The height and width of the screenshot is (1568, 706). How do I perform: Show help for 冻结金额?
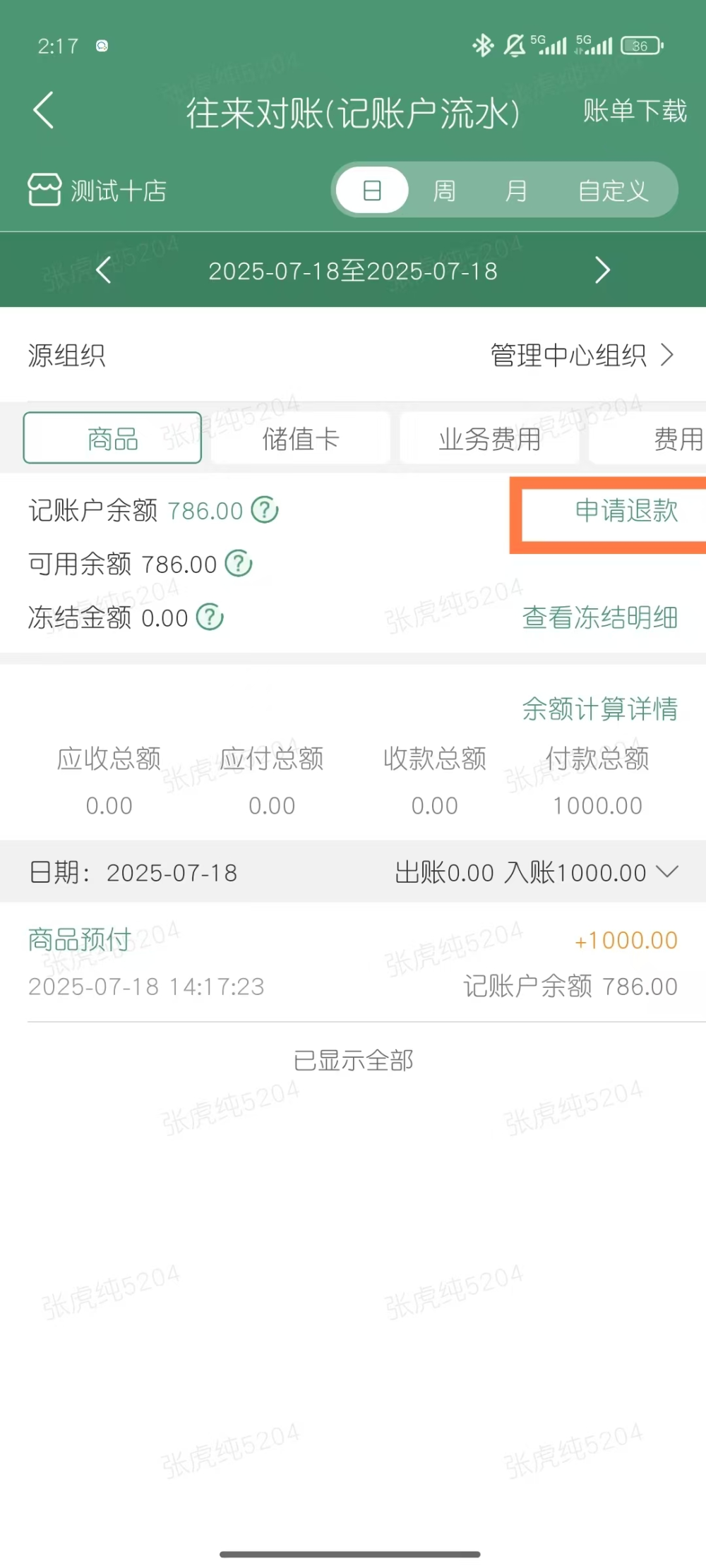pos(210,617)
